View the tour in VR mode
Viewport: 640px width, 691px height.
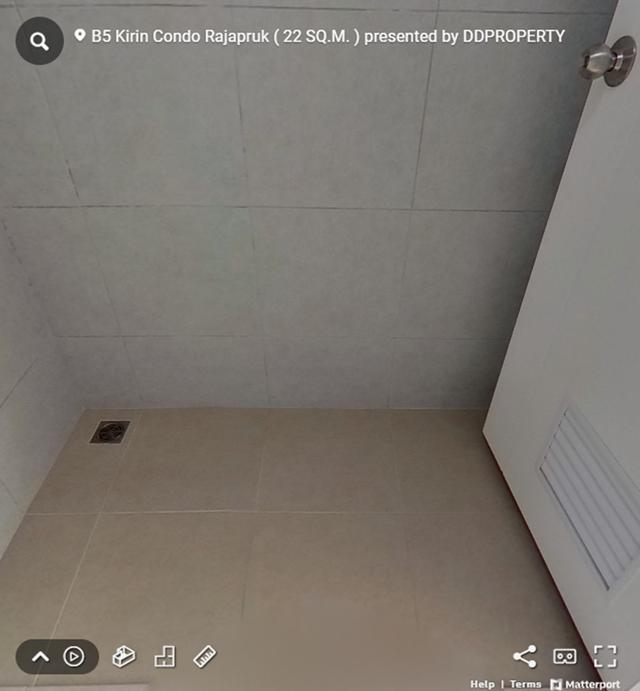[565, 656]
